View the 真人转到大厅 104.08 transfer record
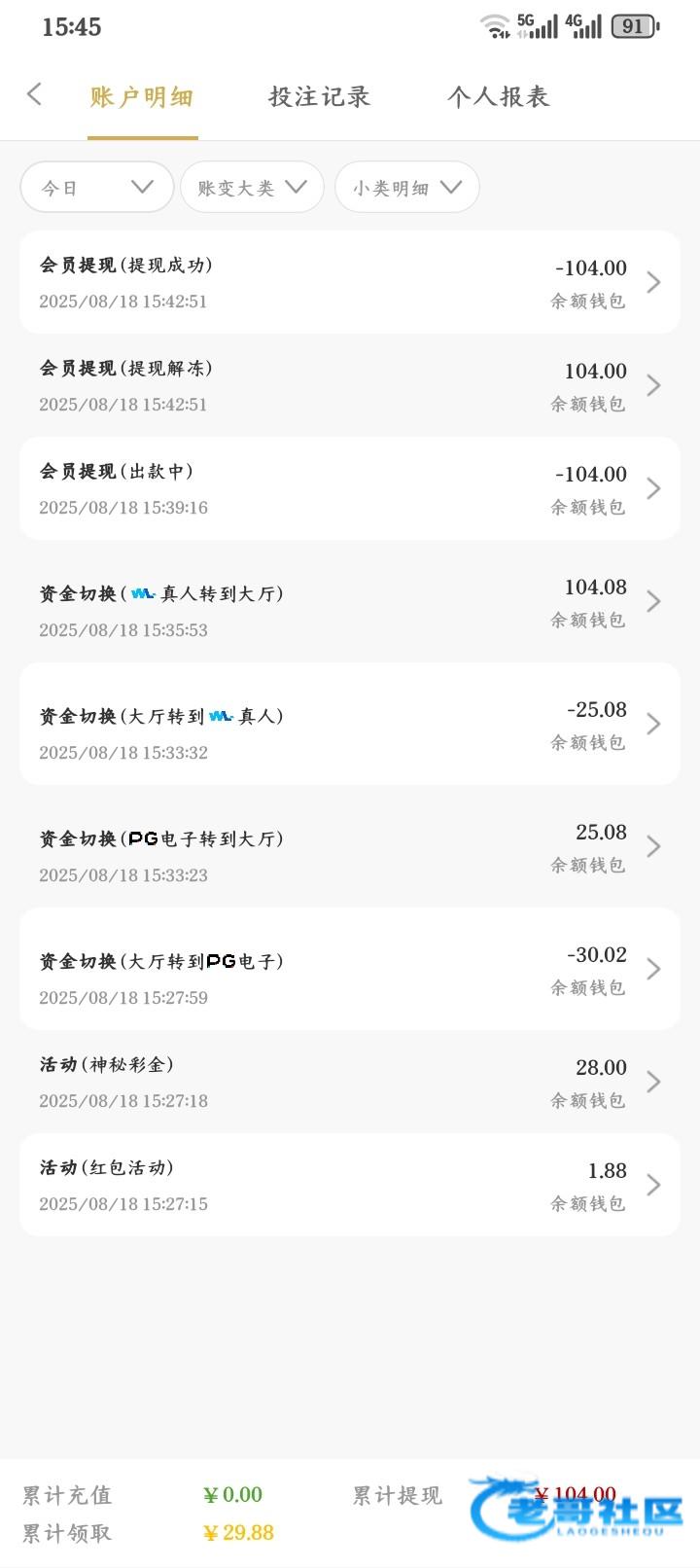This screenshot has height=1568, width=700. pyautogui.click(x=350, y=601)
